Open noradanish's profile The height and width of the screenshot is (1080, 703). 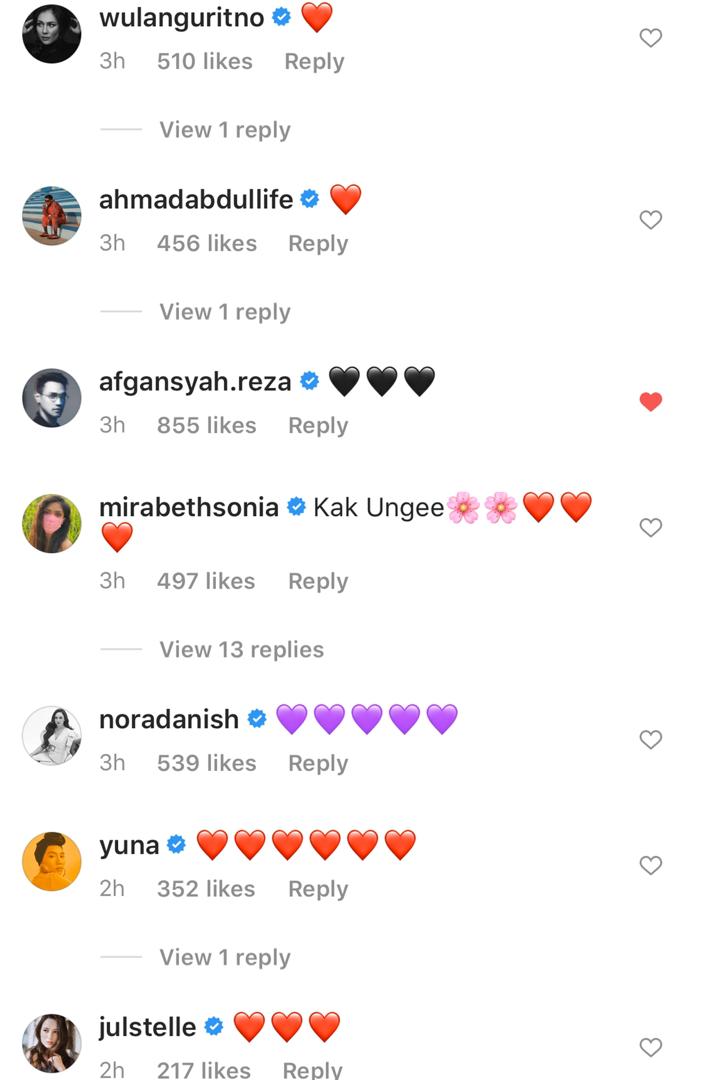169,719
